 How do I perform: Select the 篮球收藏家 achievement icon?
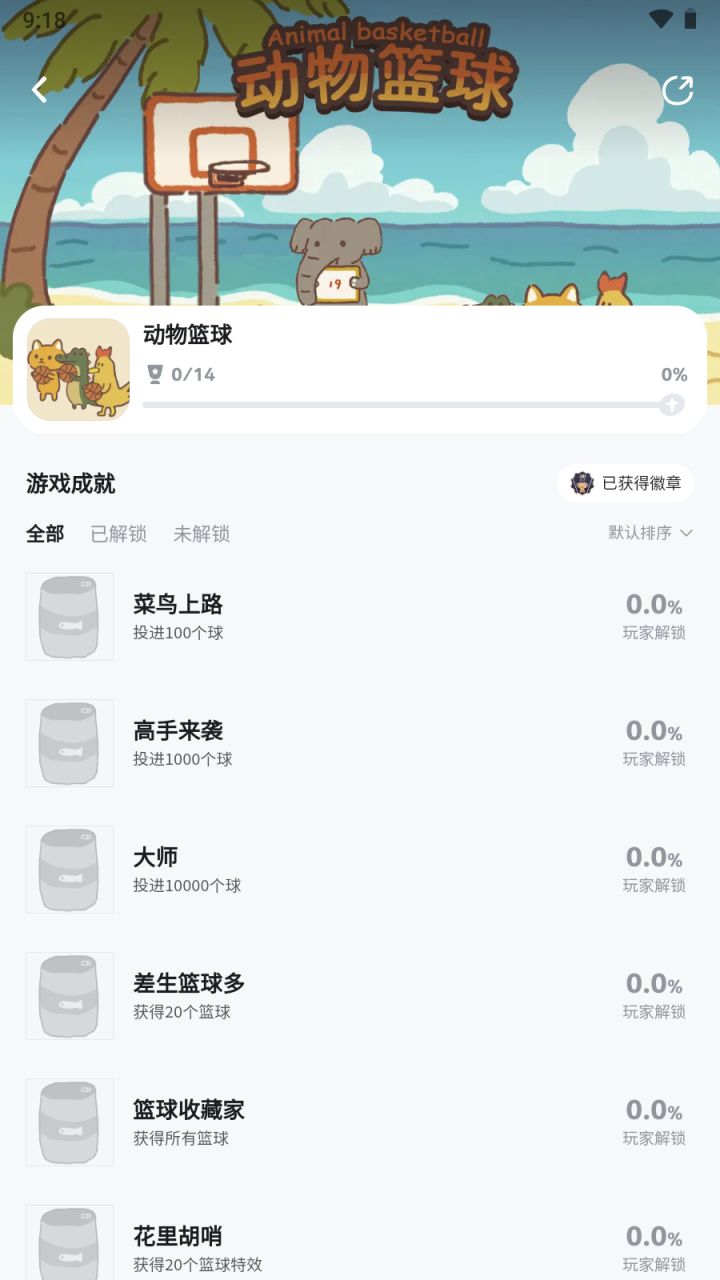pos(69,1122)
